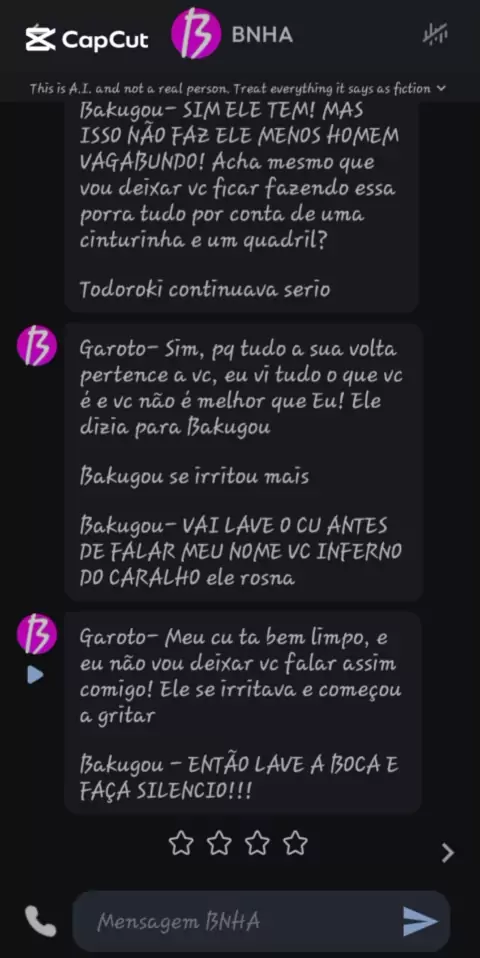The width and height of the screenshot is (480, 958).
Task: Expand the A.I. fiction disclaimer chevron
Action: point(442,89)
